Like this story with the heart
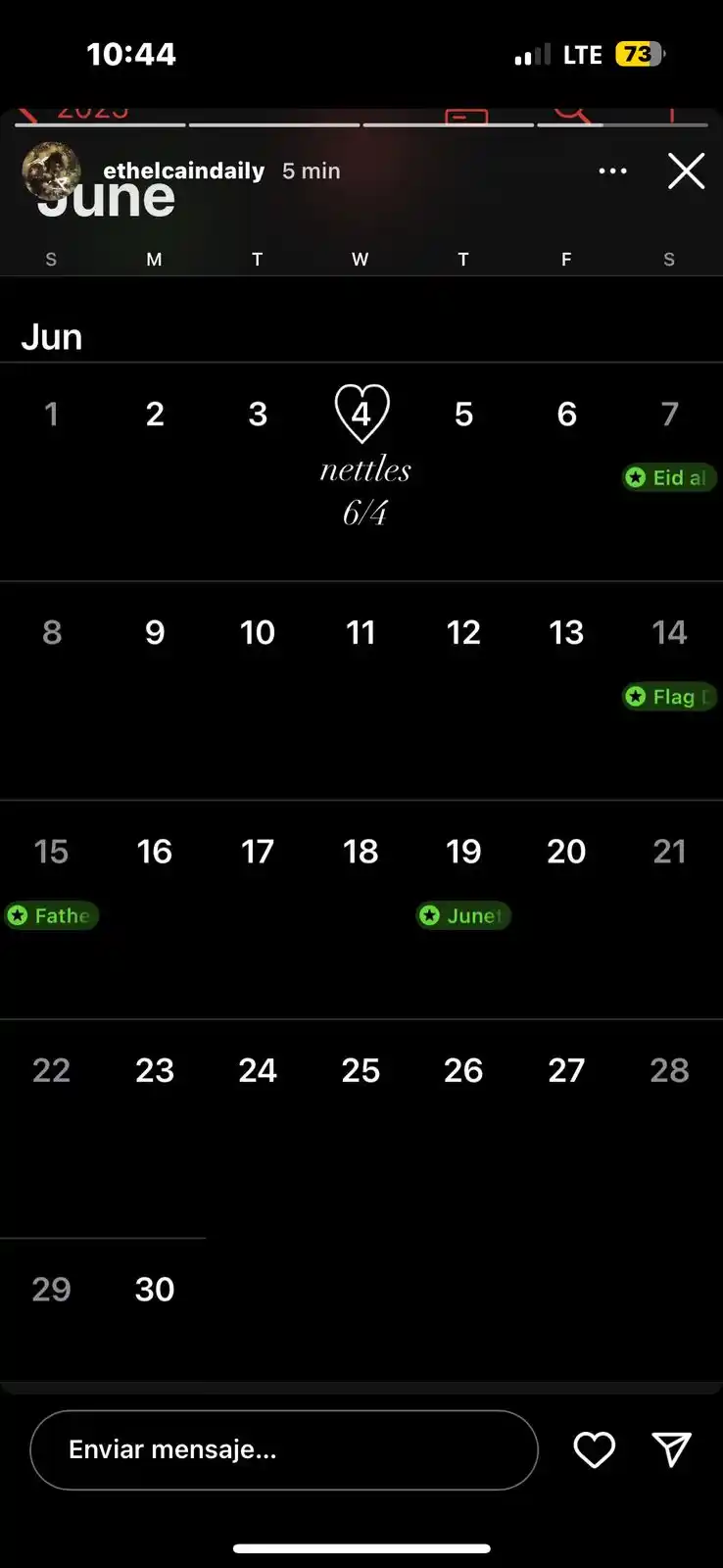723x1568 pixels. coord(594,1449)
